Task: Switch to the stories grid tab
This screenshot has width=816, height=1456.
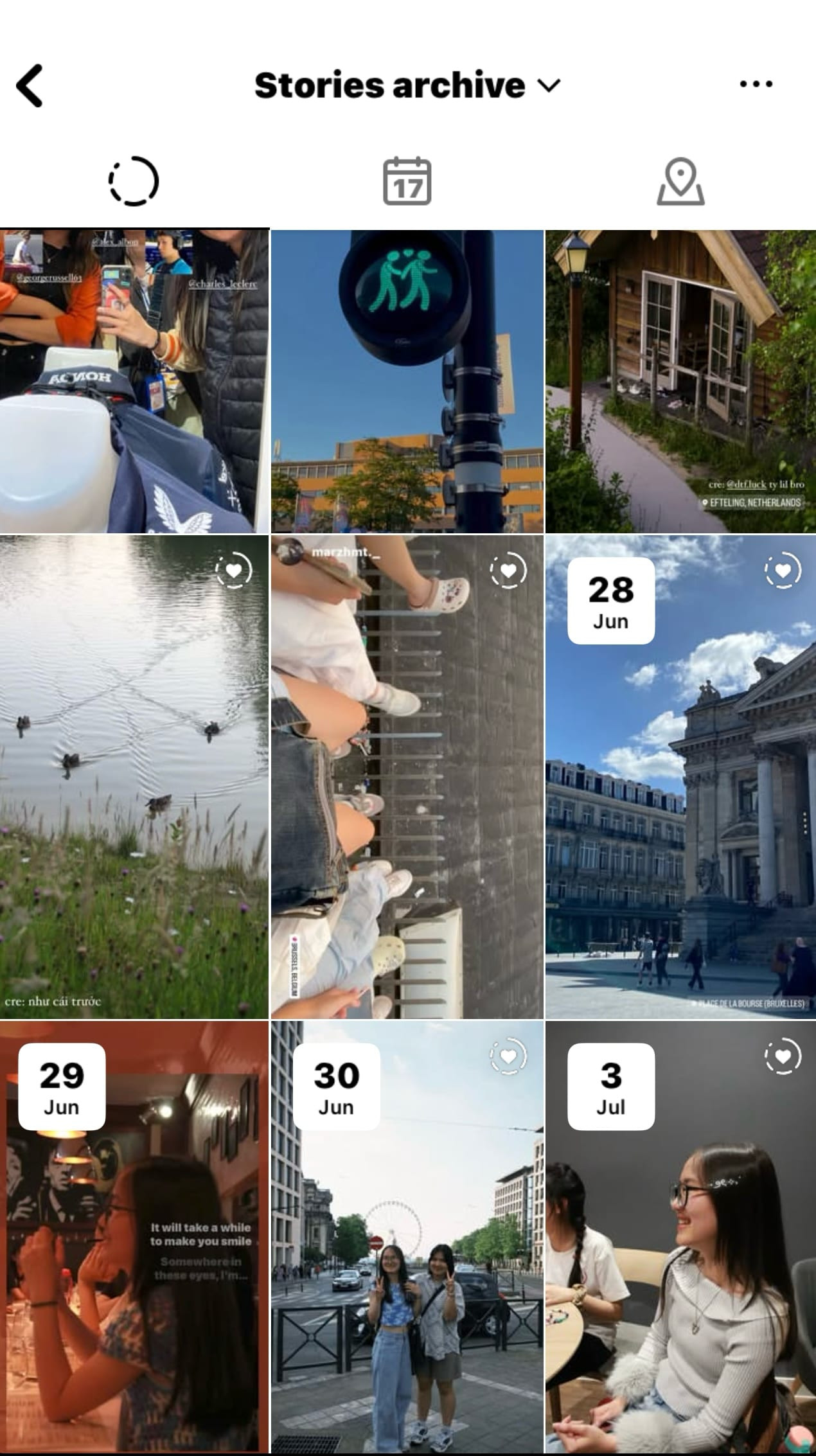Action: tap(133, 181)
